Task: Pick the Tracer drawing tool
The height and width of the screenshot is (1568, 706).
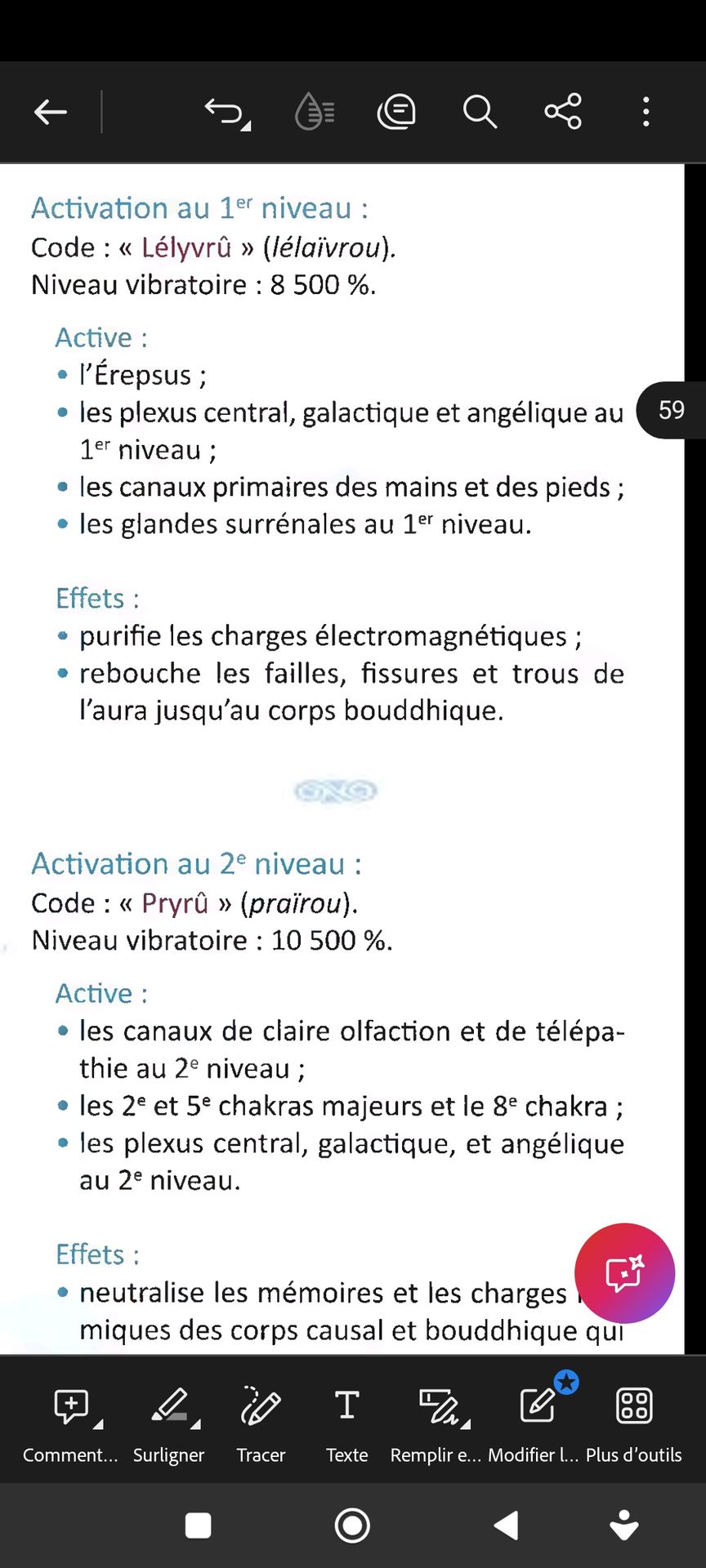Action: coord(261,1421)
